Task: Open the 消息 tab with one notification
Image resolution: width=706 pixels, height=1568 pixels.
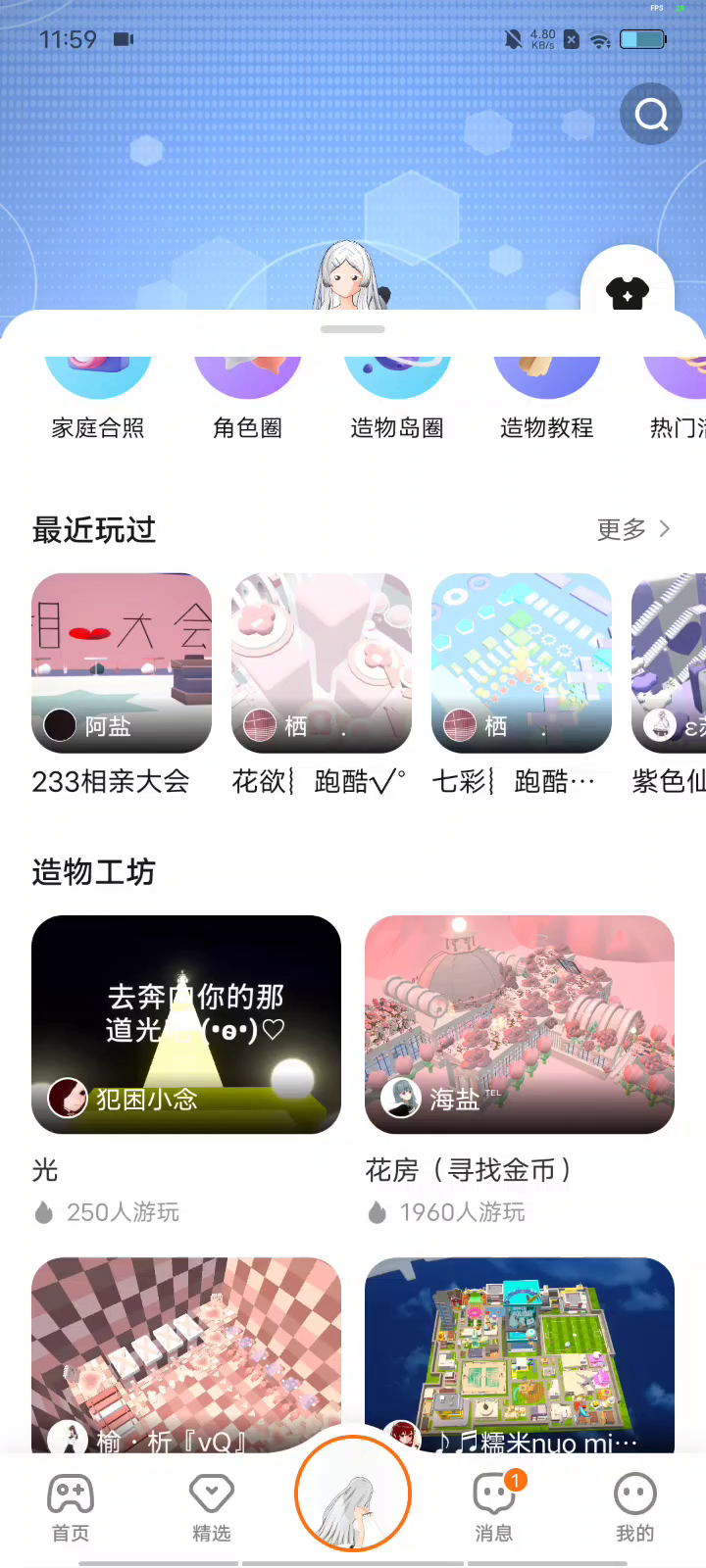Action: click(494, 1508)
